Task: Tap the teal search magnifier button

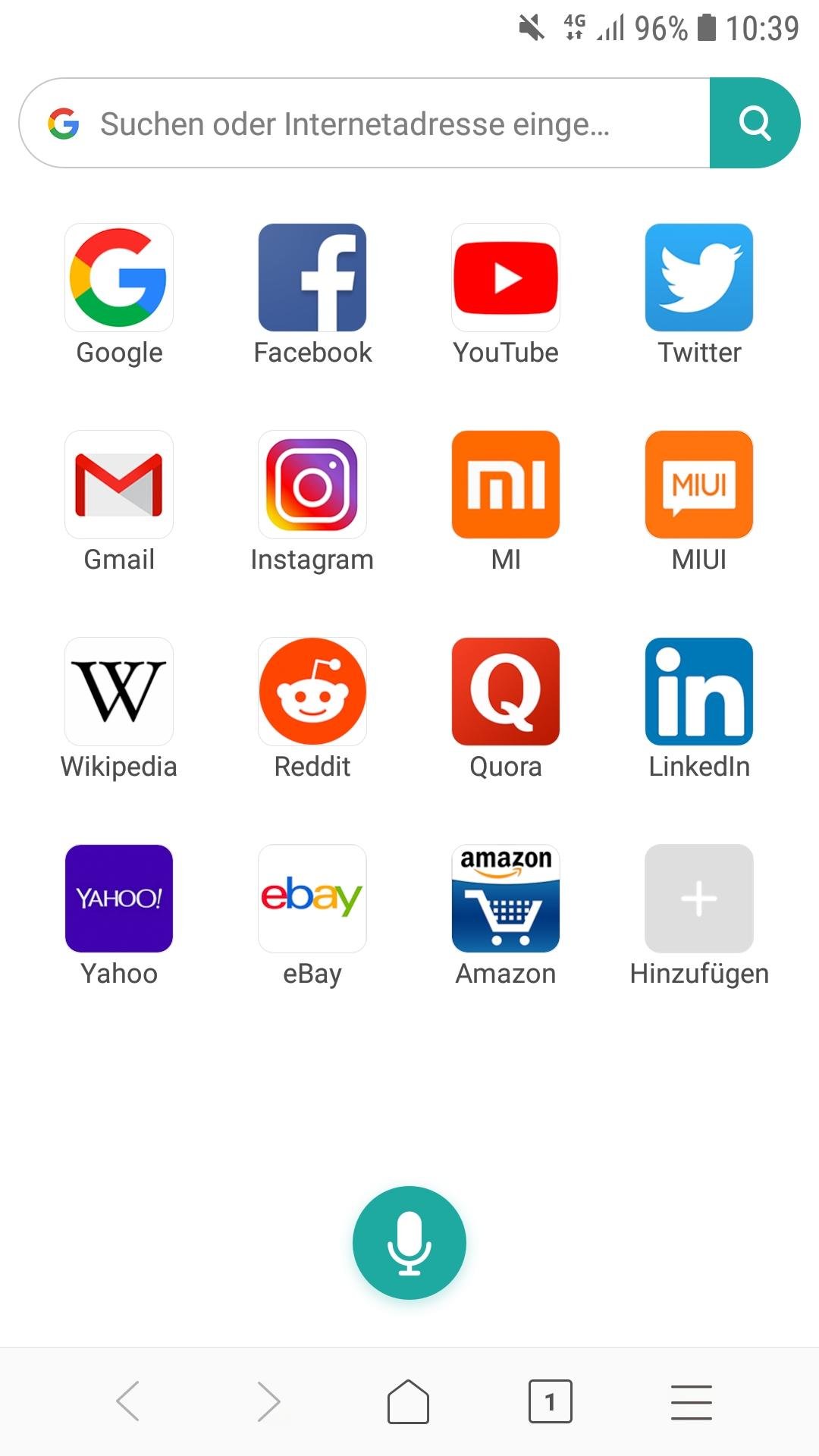Action: pyautogui.click(x=754, y=123)
